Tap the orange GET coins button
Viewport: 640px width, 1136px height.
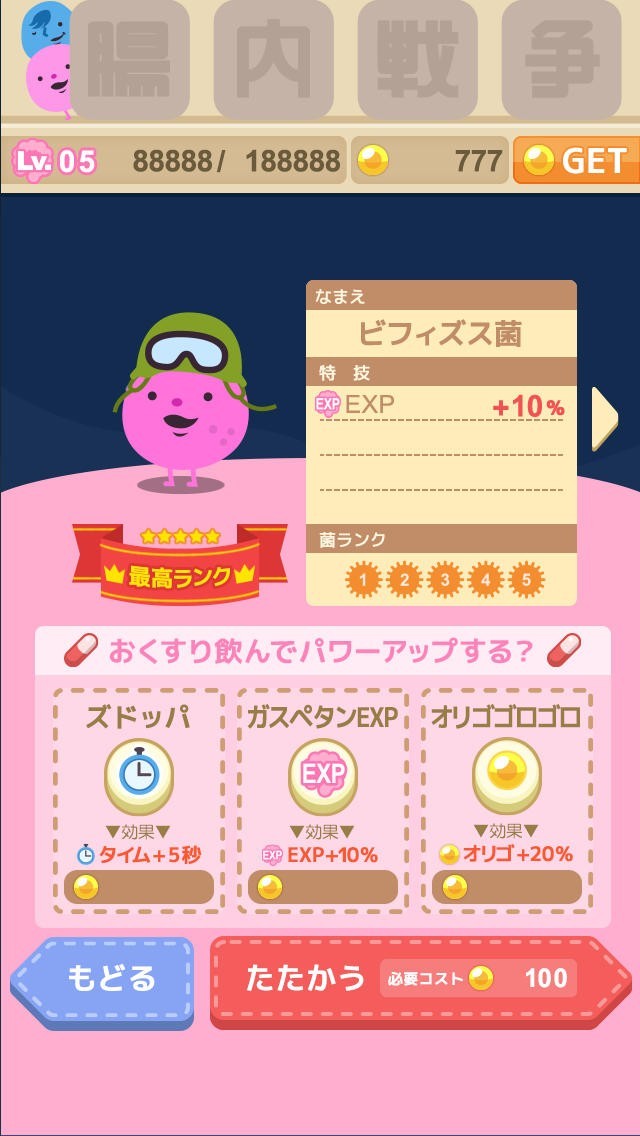577,161
